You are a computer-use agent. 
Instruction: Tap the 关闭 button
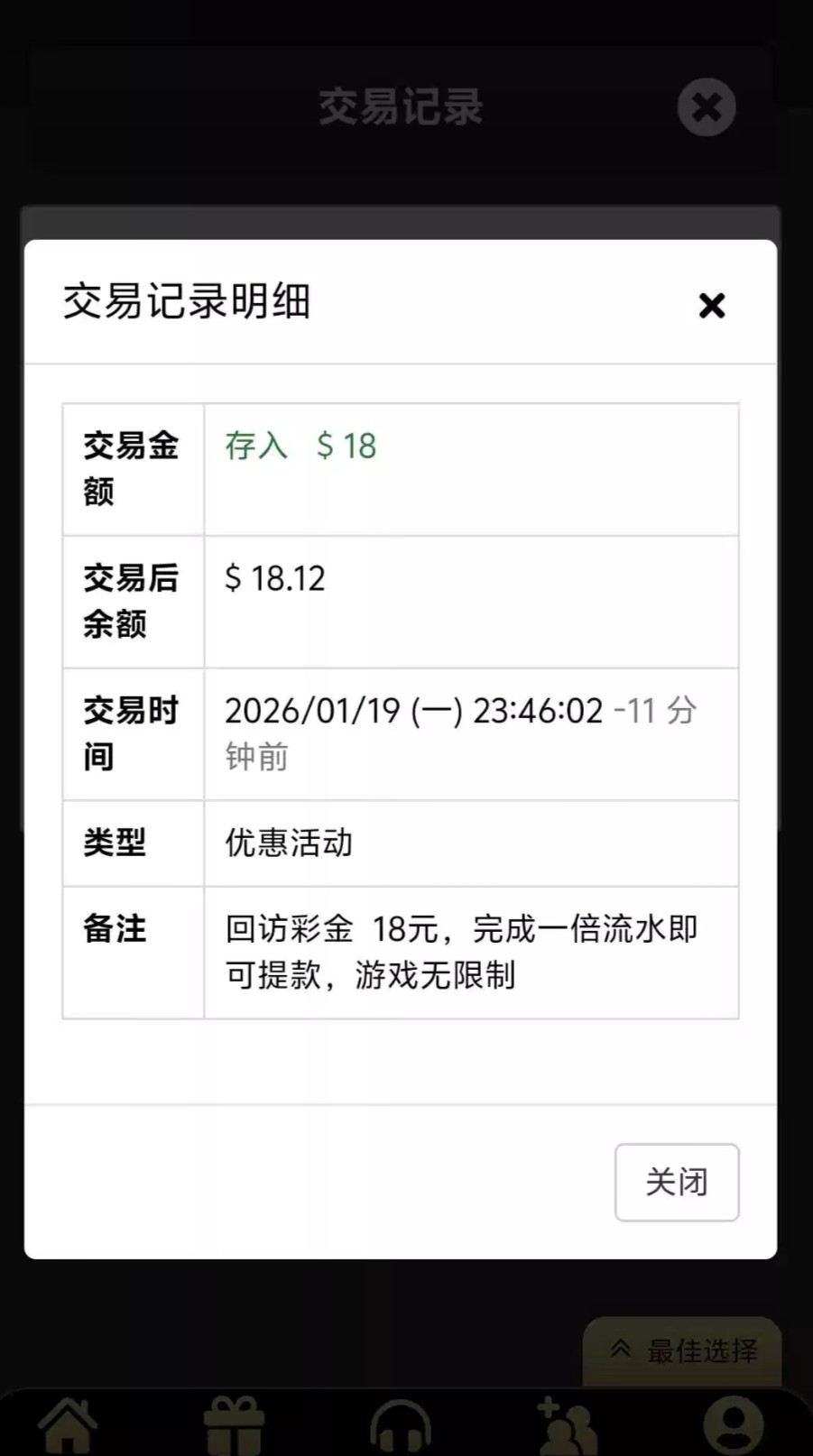pyautogui.click(x=677, y=1182)
